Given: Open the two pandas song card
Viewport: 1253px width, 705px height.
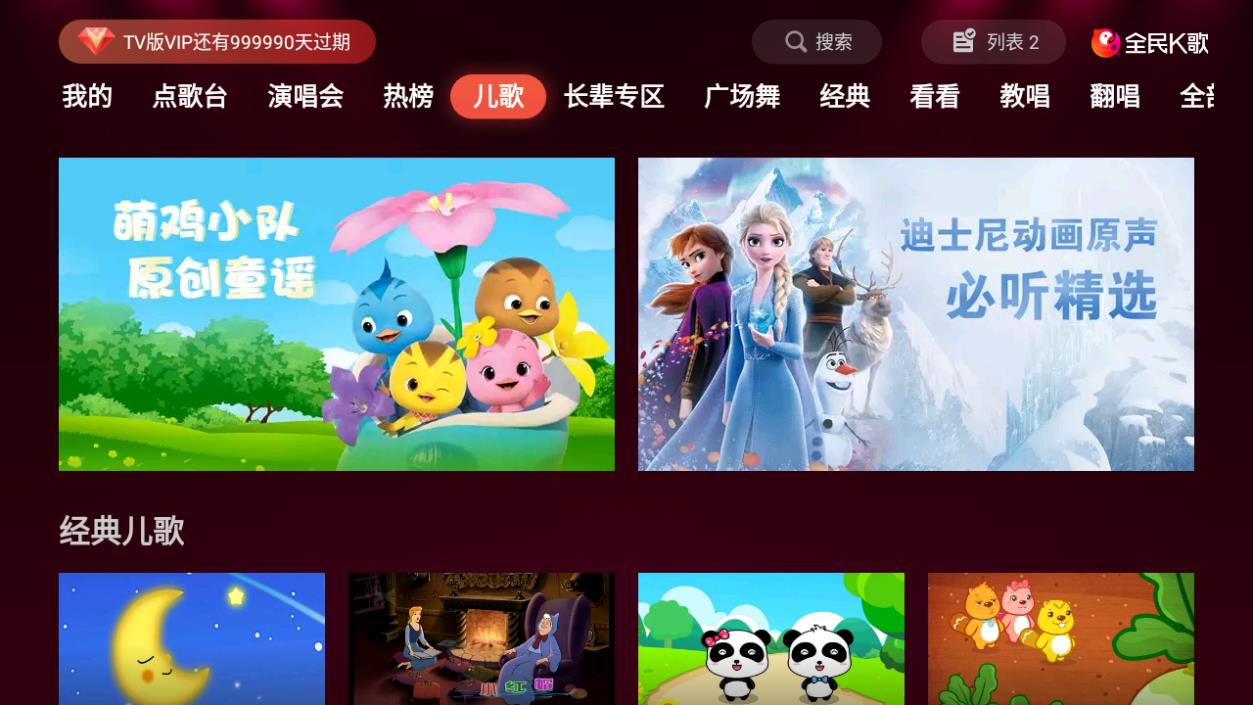Looking at the screenshot, I should [x=771, y=638].
